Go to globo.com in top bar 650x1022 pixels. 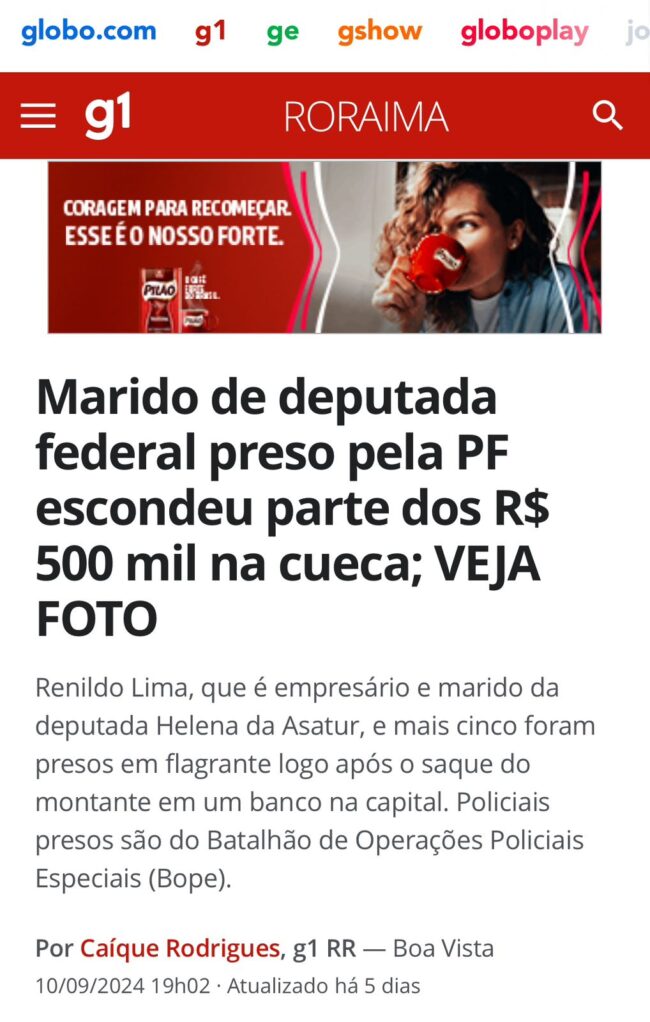88,31
